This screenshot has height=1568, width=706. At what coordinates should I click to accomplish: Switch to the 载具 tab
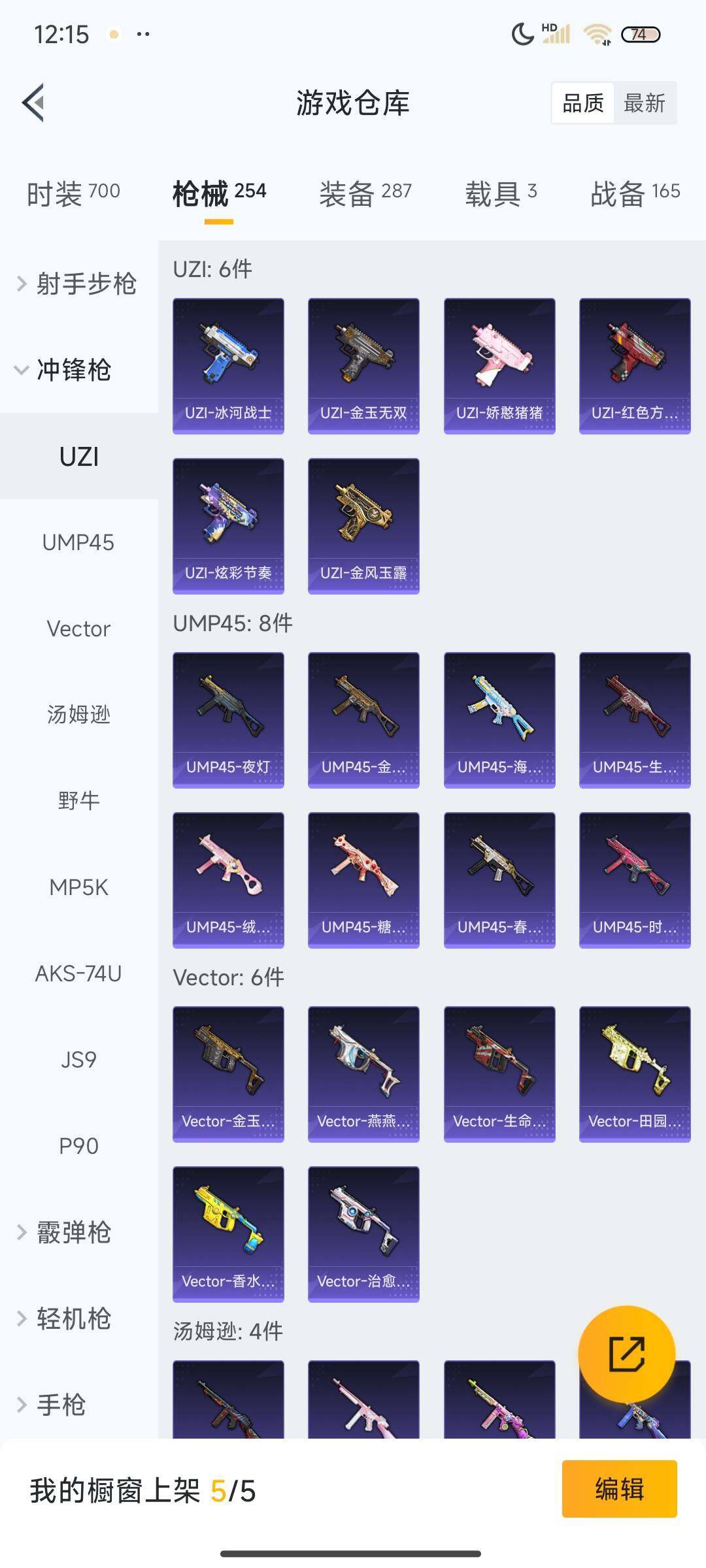click(500, 193)
